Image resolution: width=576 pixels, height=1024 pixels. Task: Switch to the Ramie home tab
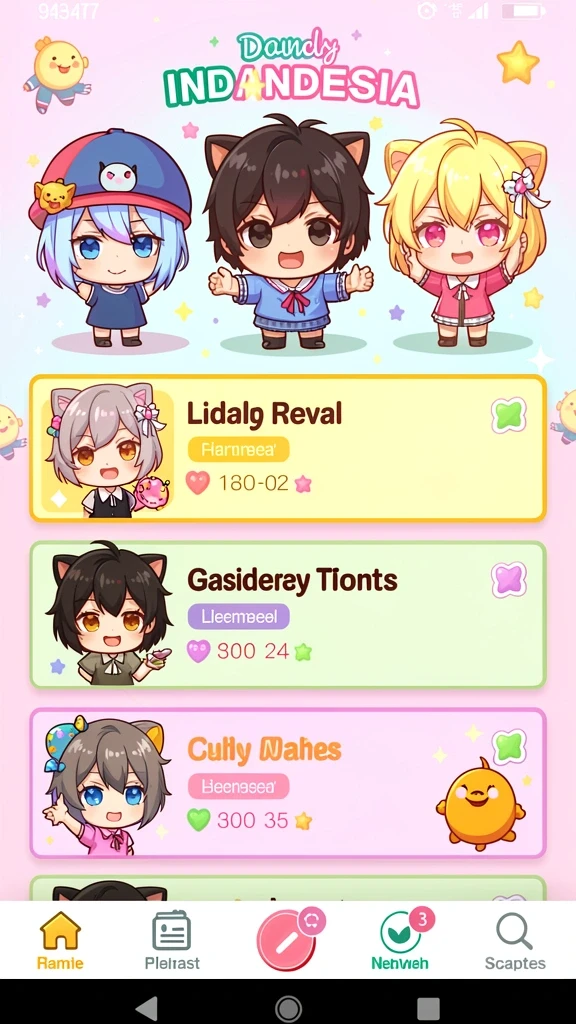click(60, 940)
